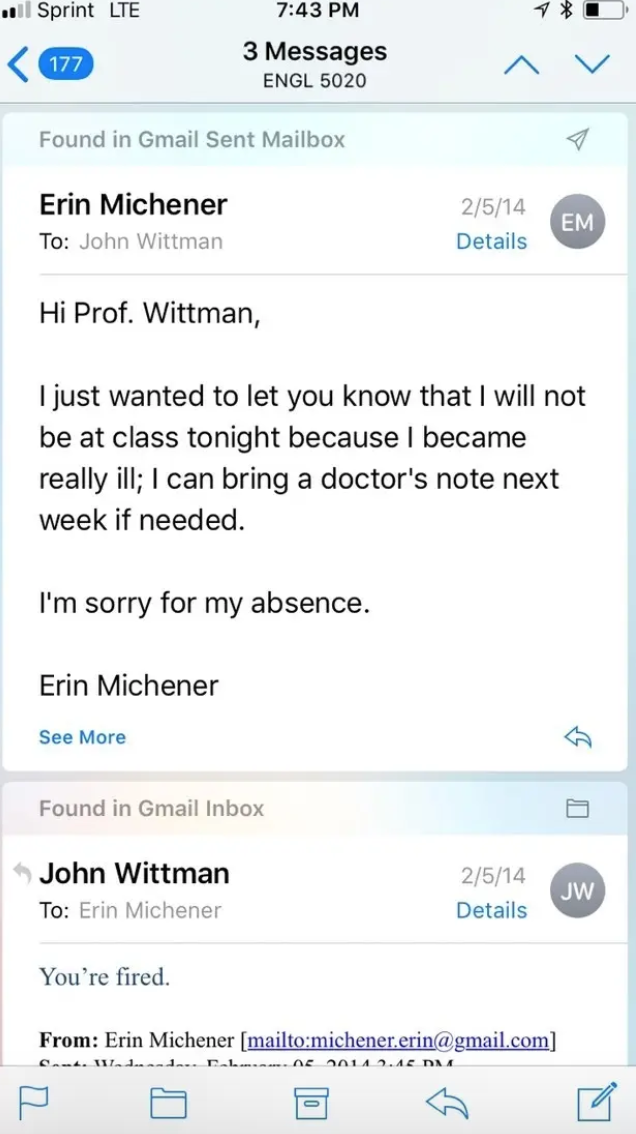Tap recipient John Wittman in Erin's email
Image resolution: width=636 pixels, height=1134 pixels.
click(x=150, y=241)
